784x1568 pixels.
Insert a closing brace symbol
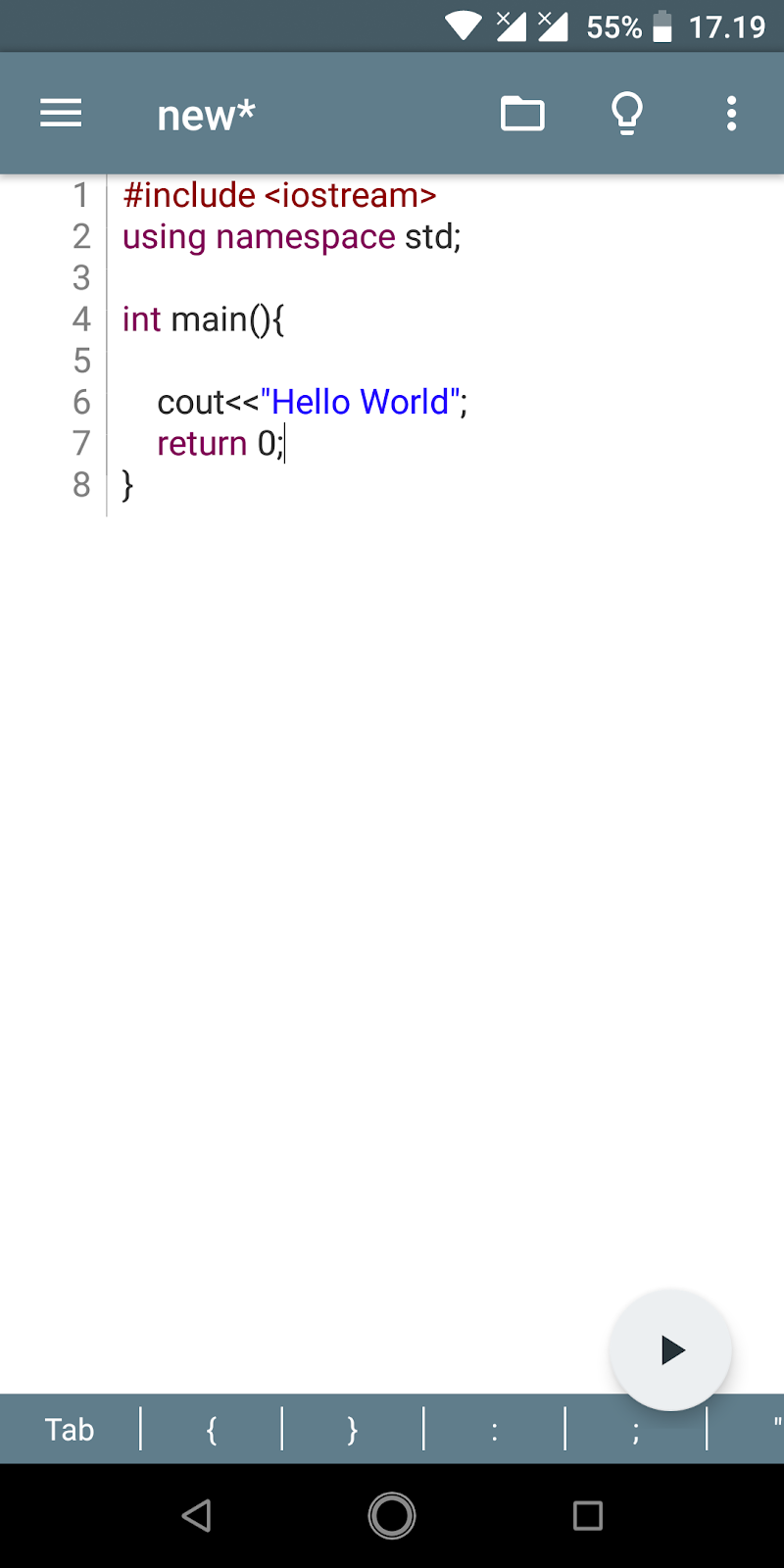[x=352, y=1429]
